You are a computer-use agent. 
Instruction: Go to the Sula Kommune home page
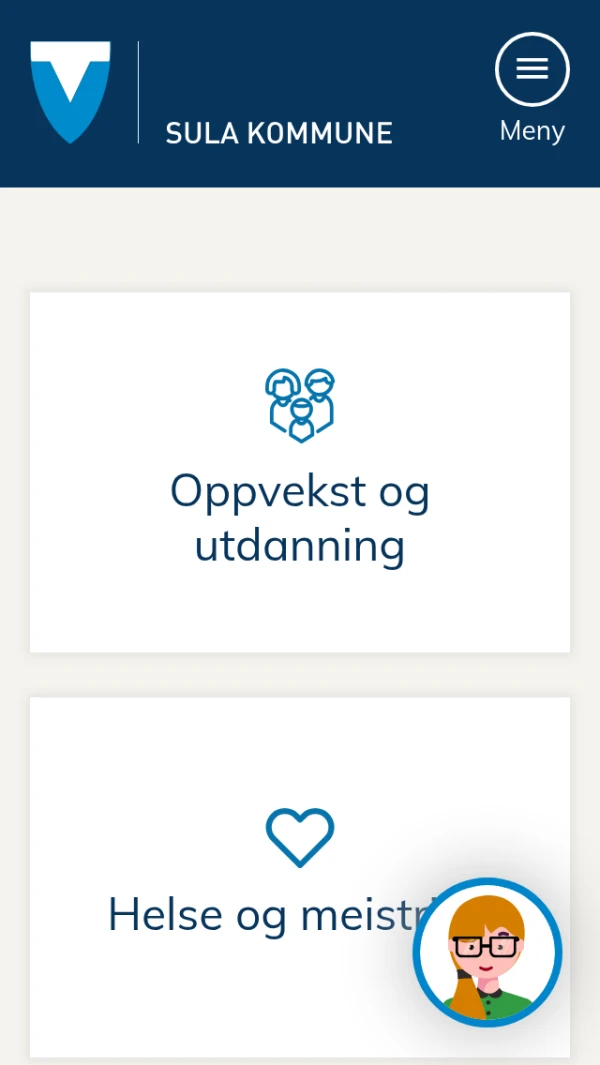tap(211, 94)
